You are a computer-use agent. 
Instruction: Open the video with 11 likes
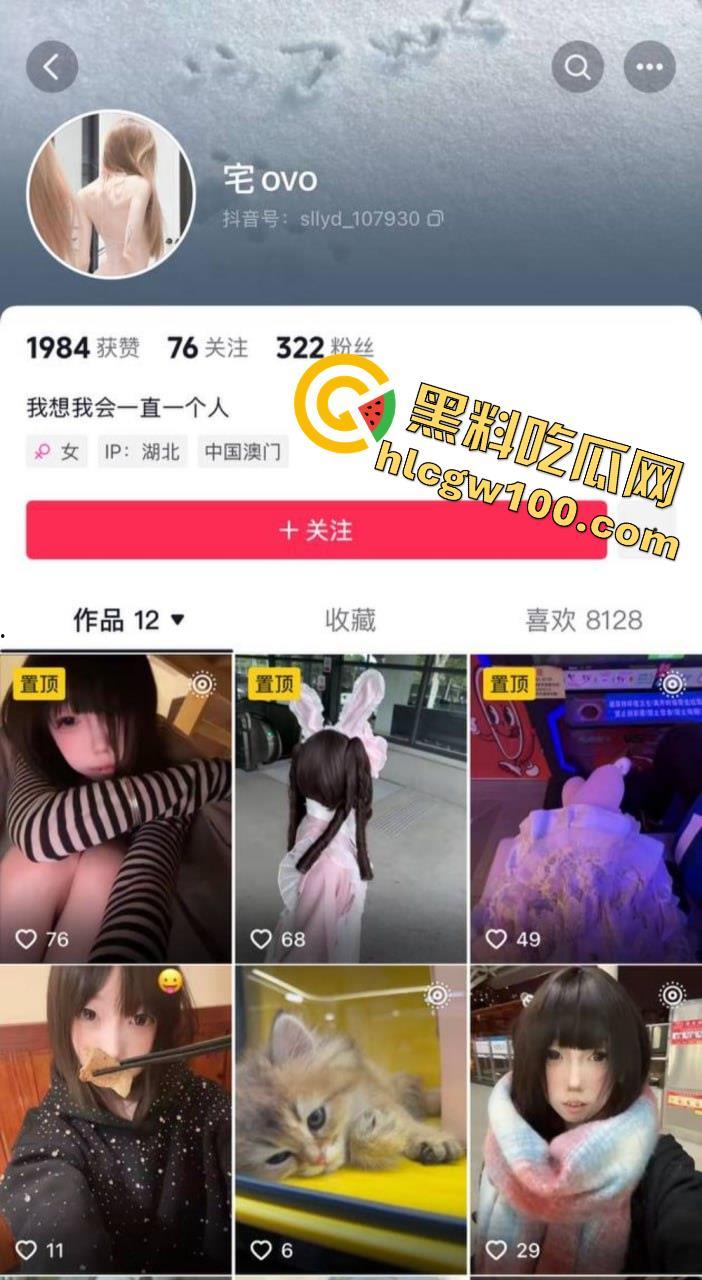point(116,1118)
